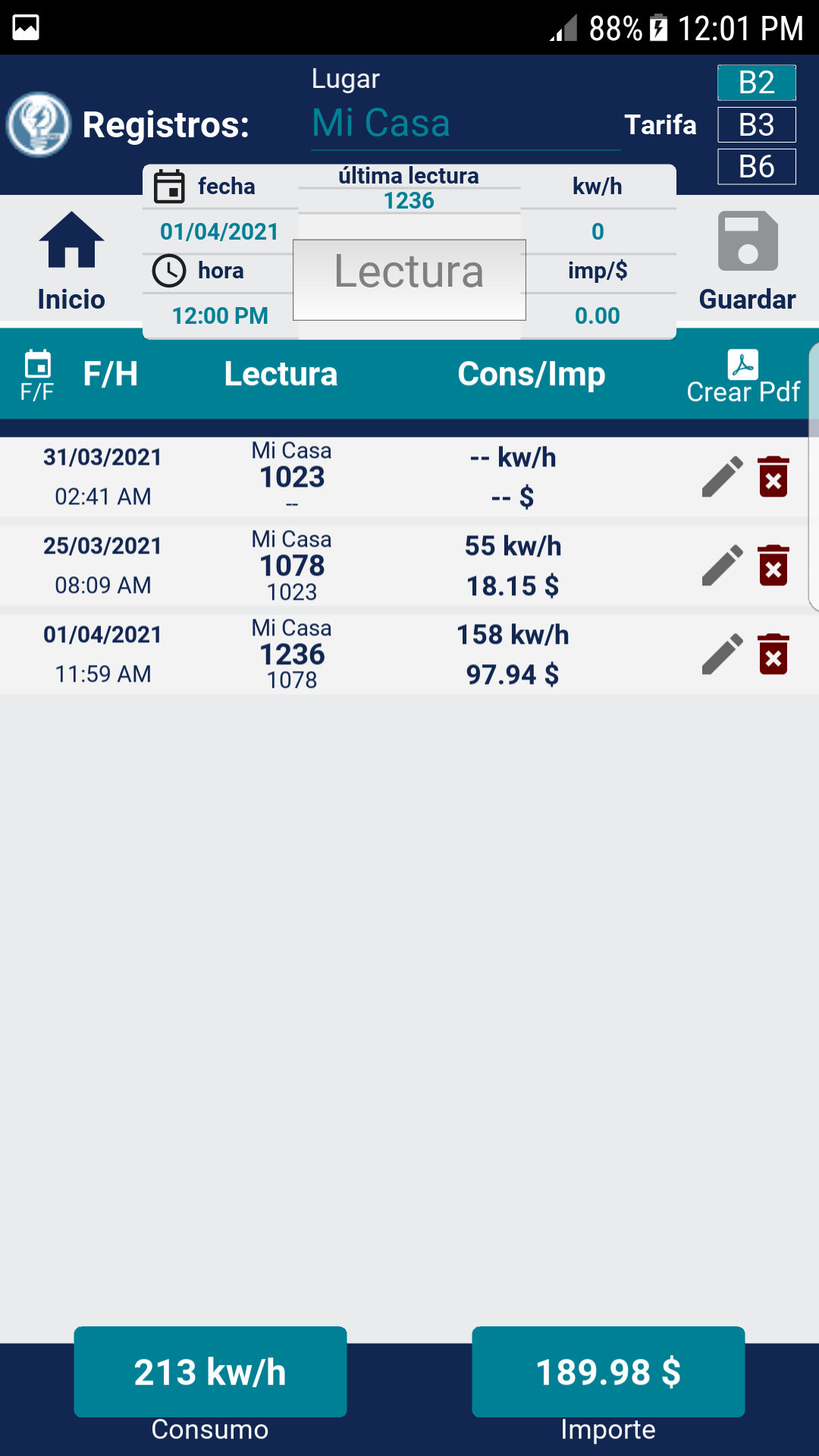The height and width of the screenshot is (1456, 819).
Task: Save the reading with Guardar
Action: [x=748, y=260]
